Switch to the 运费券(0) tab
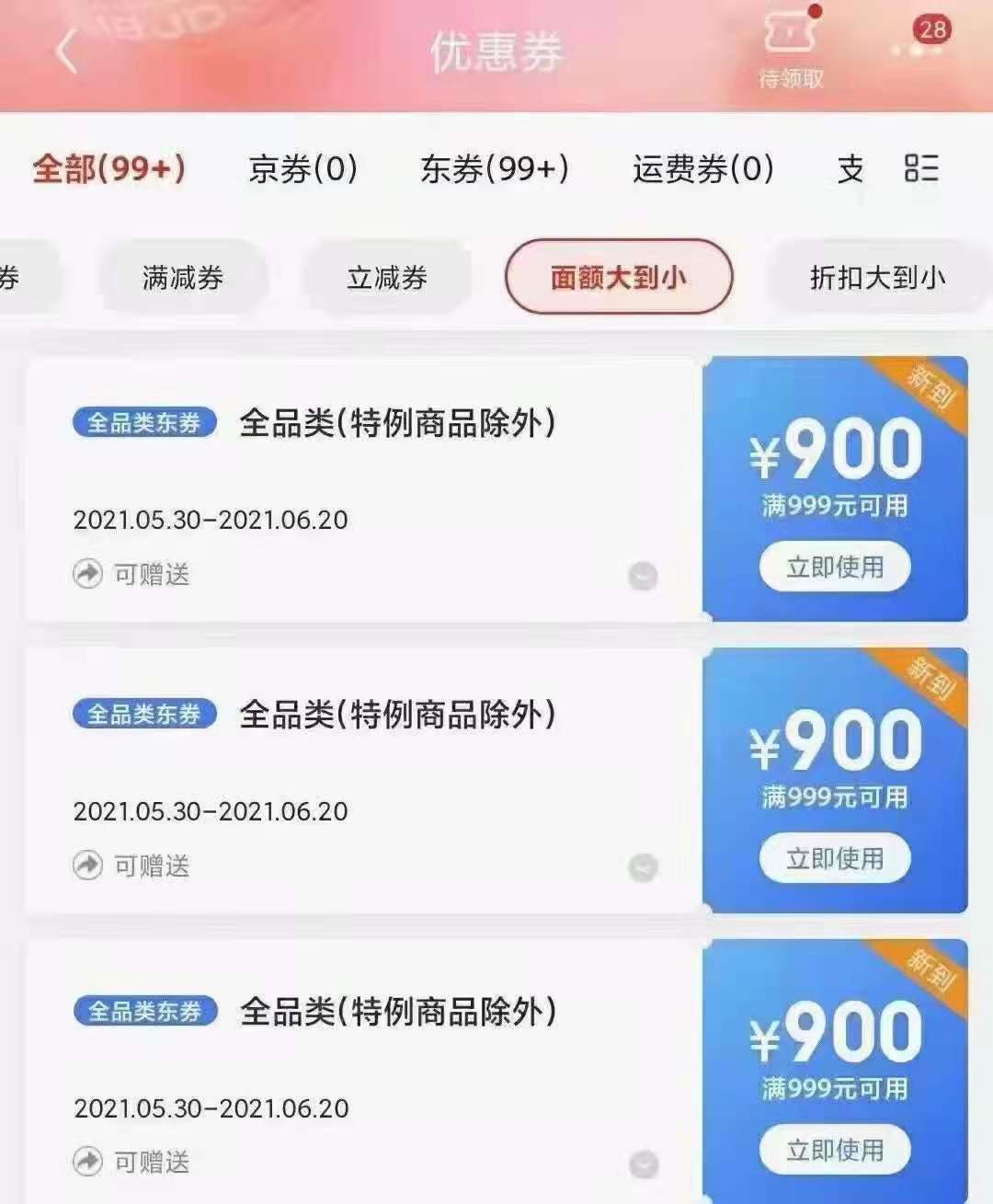This screenshot has width=993, height=1204. pyautogui.click(x=703, y=169)
